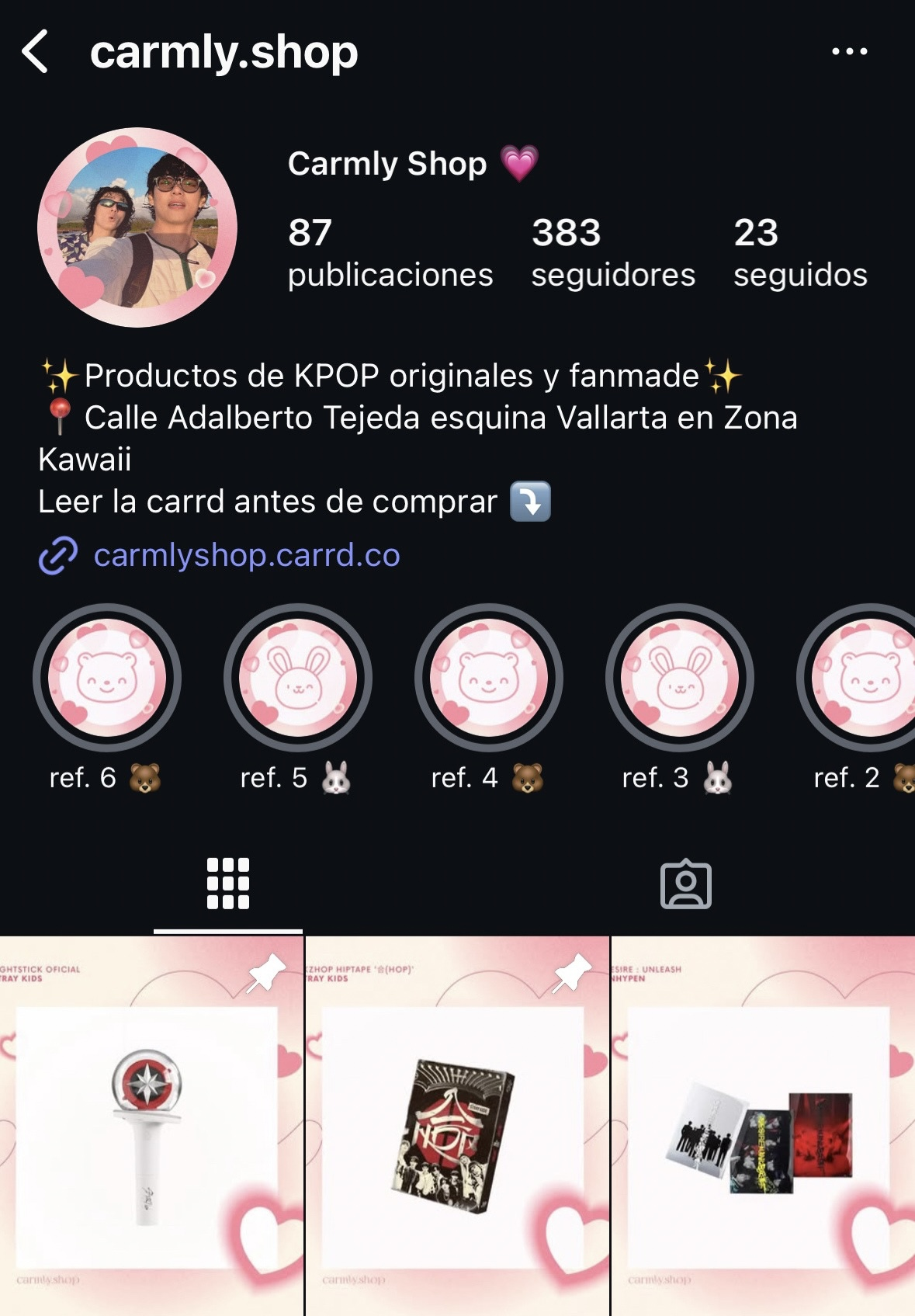Screen dimensions: 915x1316
Task: View the Carmly Shop profile picture
Action: (137, 227)
